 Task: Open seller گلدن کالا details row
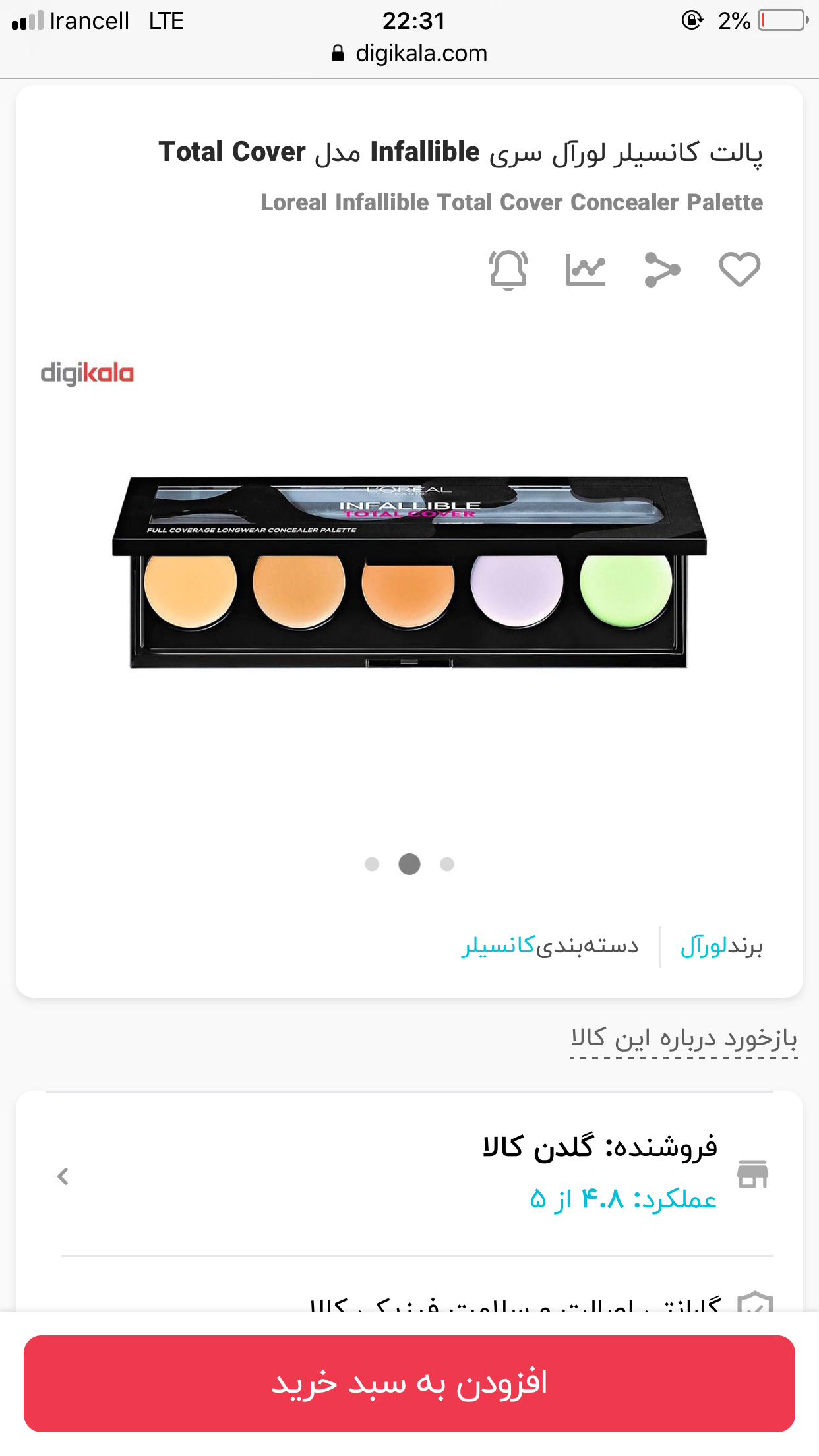point(409,1174)
